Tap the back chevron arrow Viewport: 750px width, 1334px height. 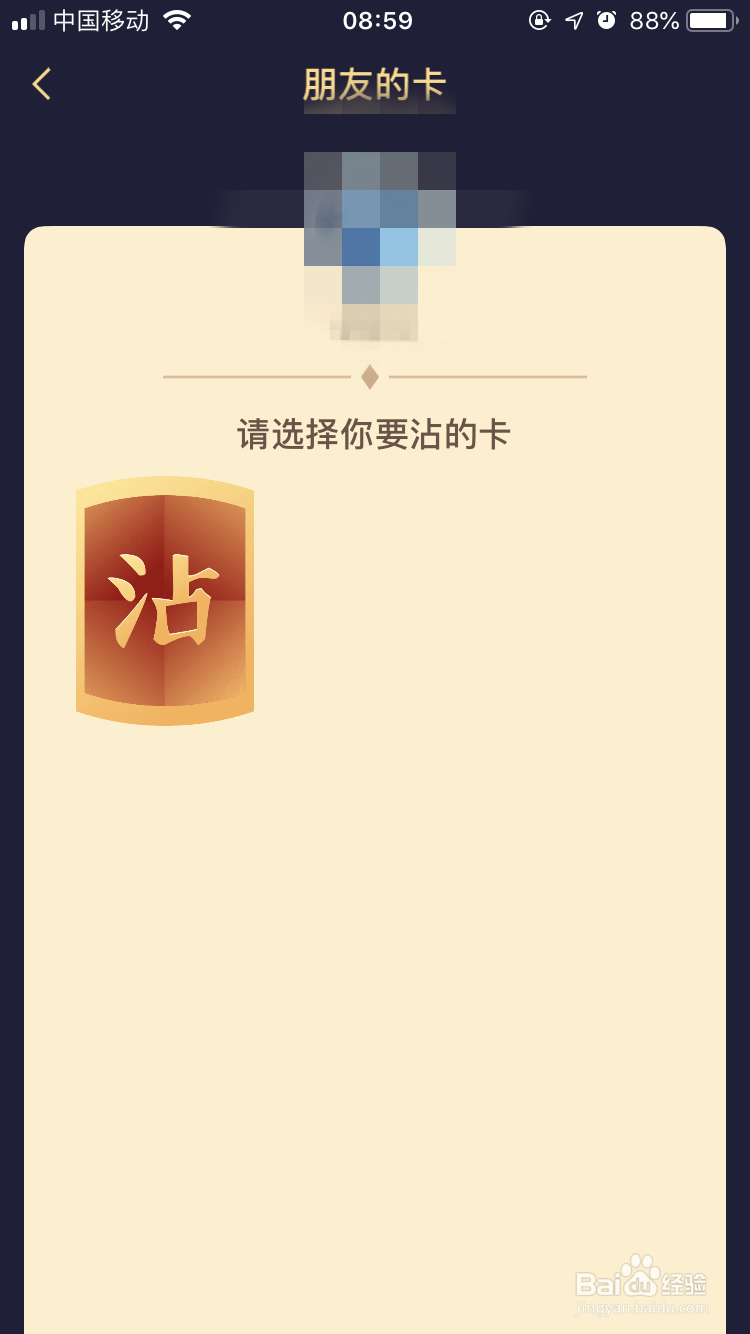(x=40, y=85)
